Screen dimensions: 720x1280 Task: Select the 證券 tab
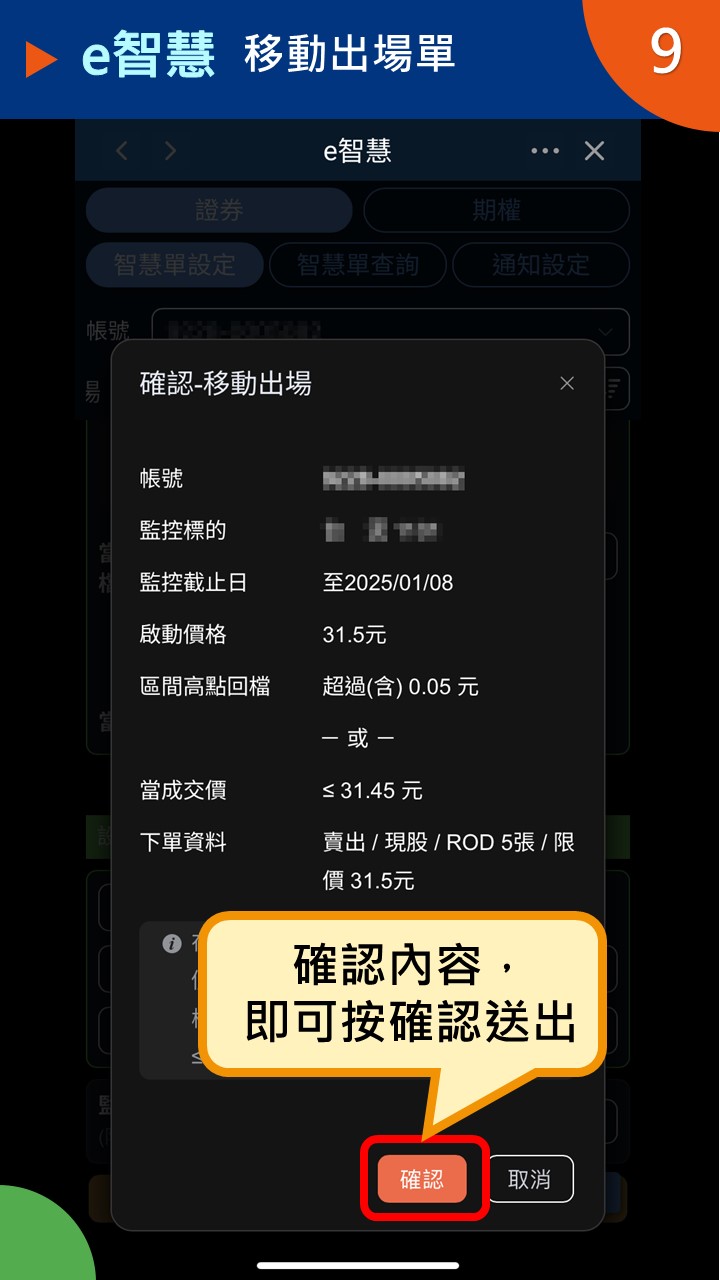218,210
